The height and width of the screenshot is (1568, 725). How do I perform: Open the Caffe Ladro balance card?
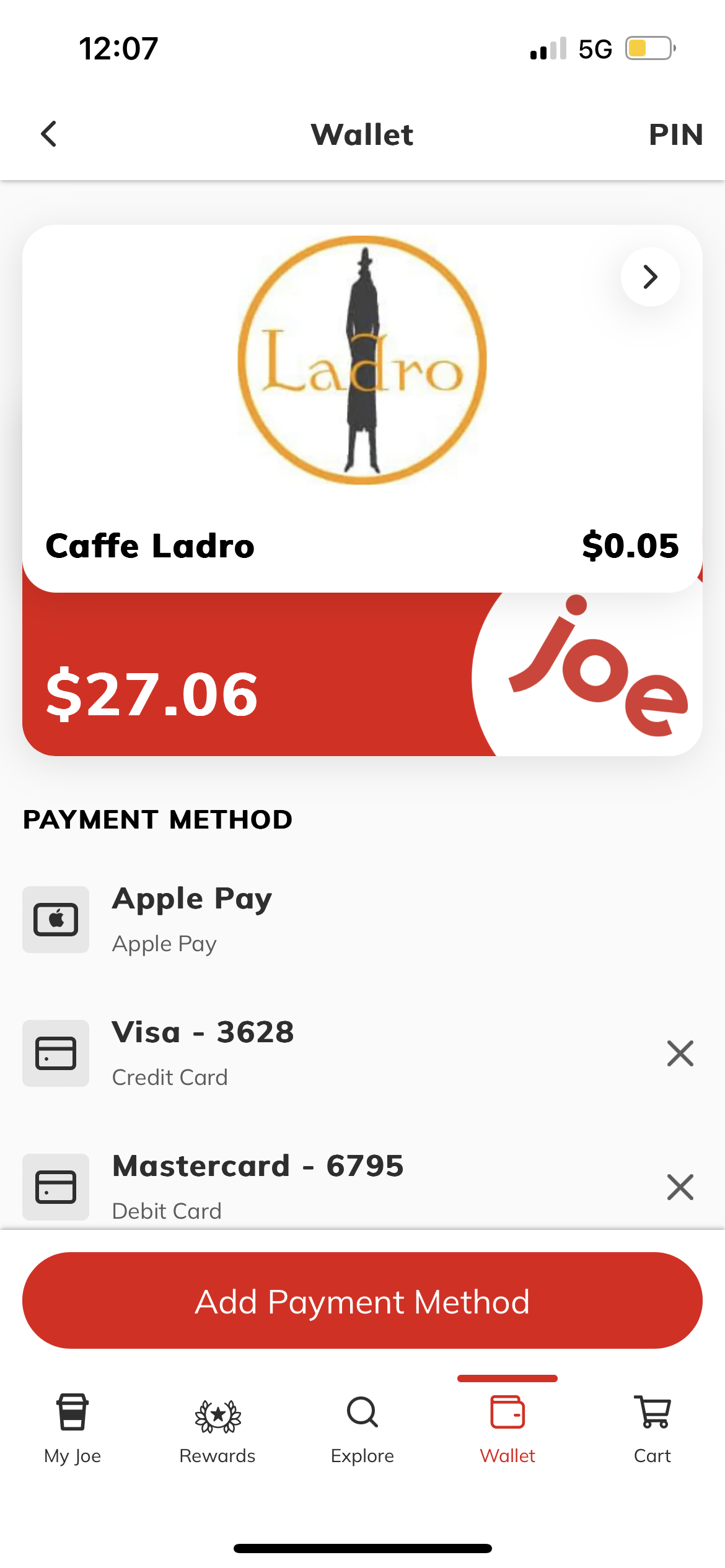(x=362, y=408)
